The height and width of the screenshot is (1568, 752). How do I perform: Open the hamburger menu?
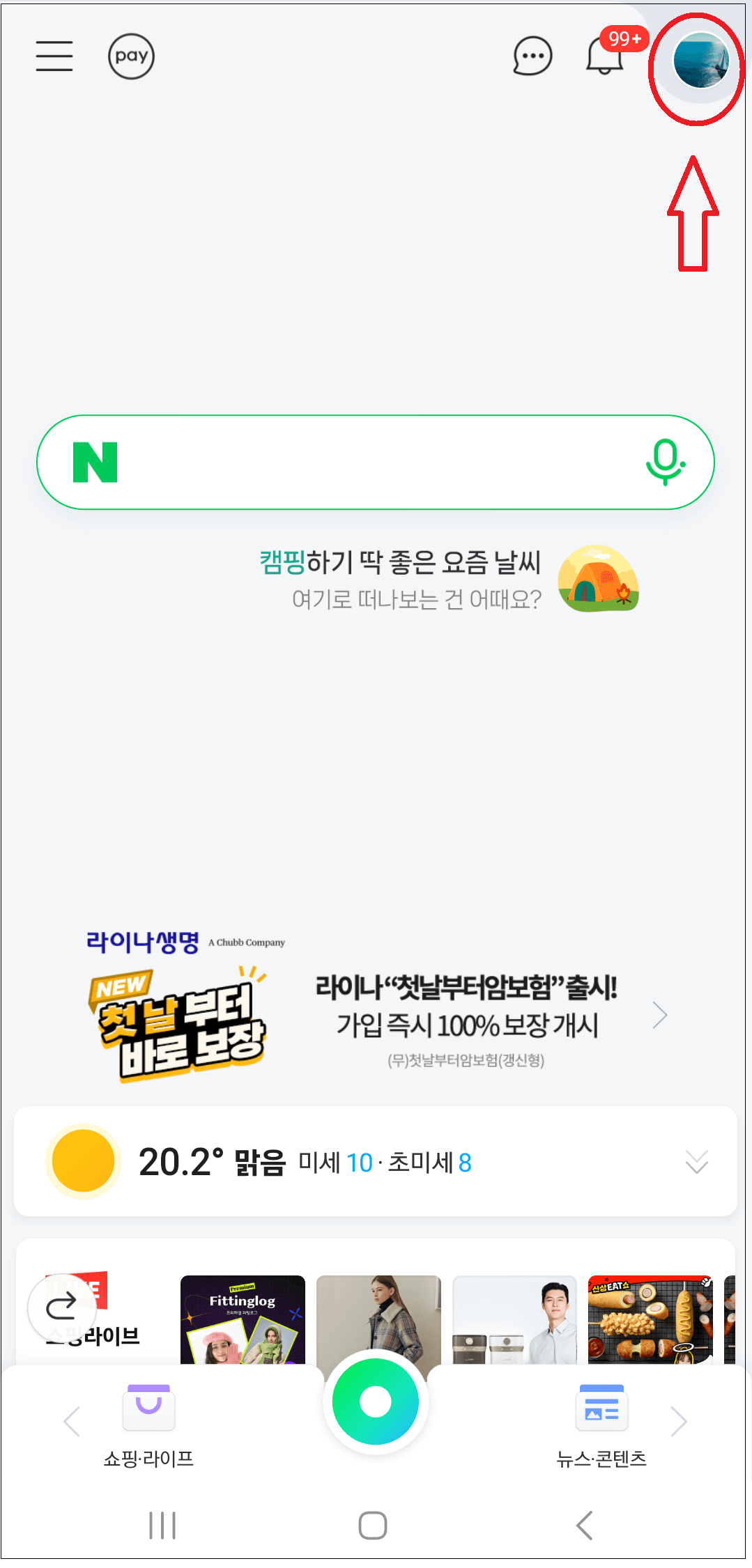click(54, 56)
